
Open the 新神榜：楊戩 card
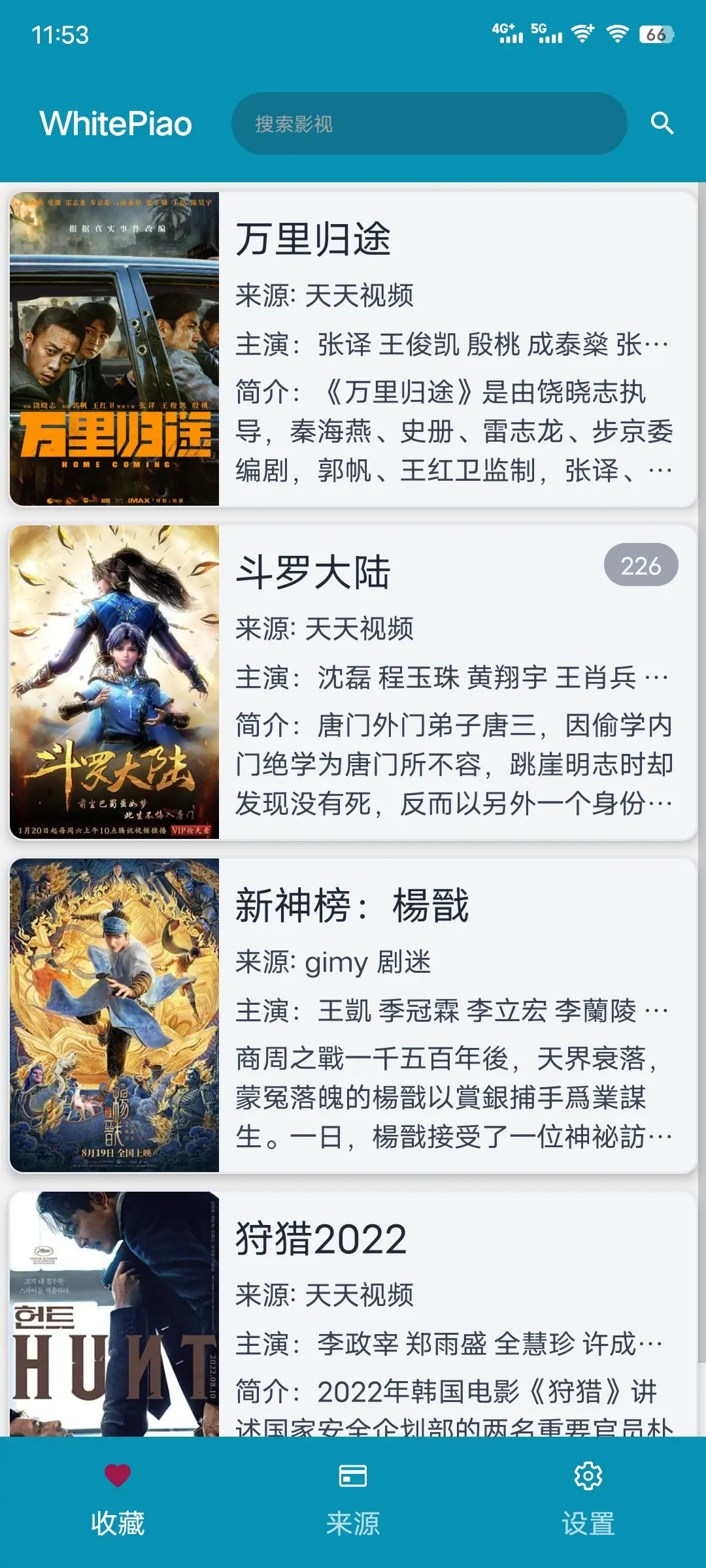click(353, 1015)
